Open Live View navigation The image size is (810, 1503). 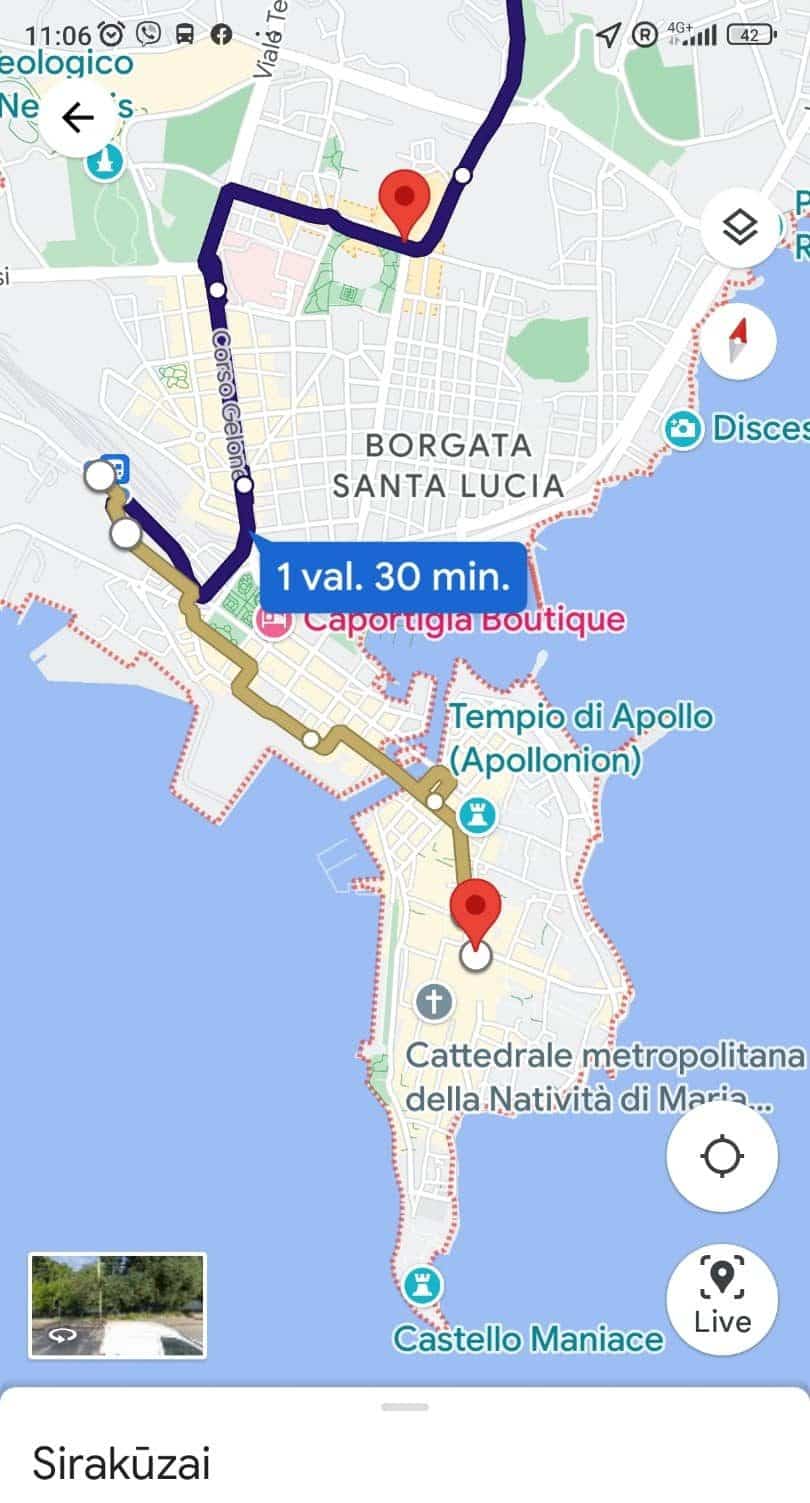[721, 1299]
